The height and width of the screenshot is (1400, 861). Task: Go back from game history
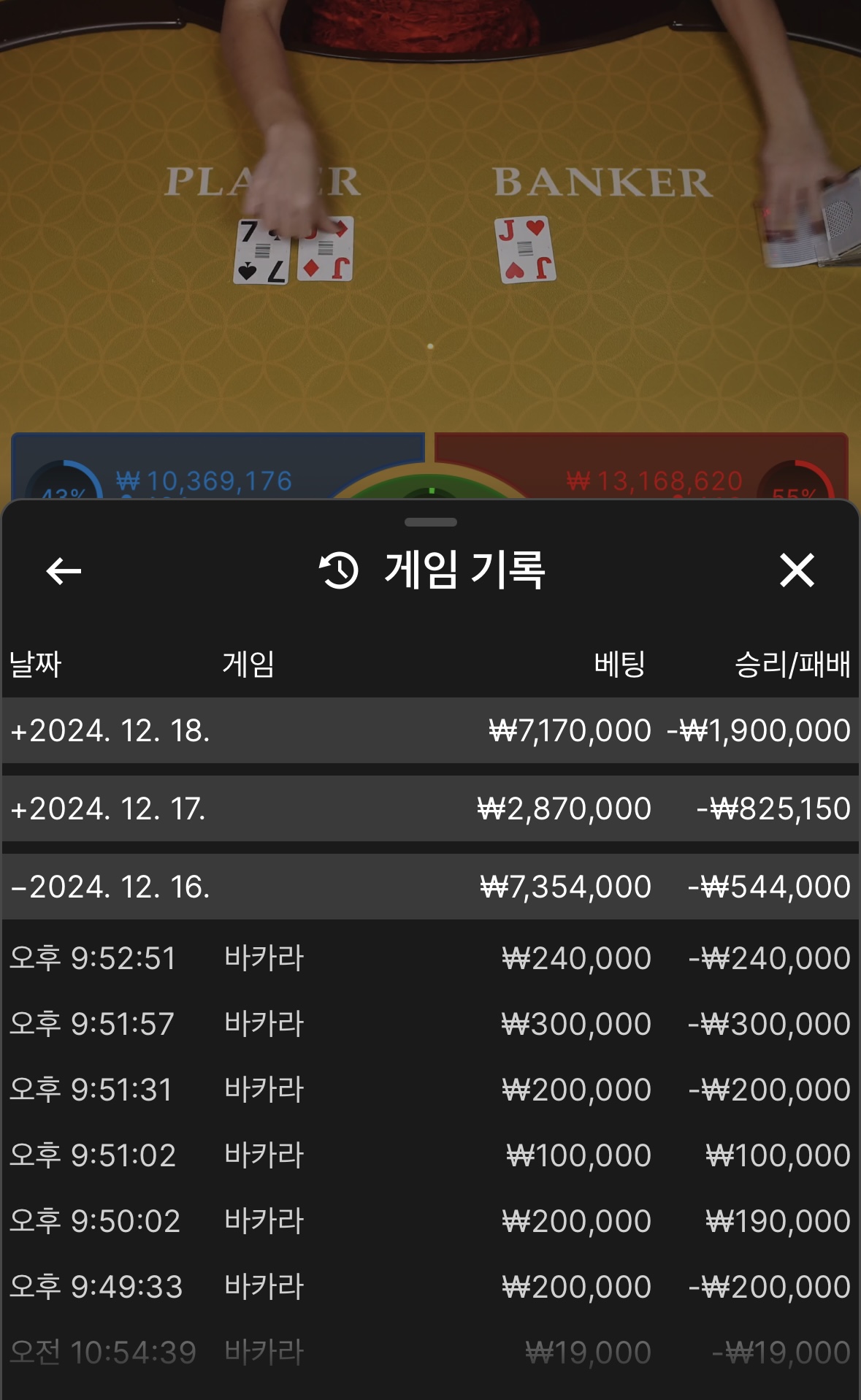coord(64,570)
